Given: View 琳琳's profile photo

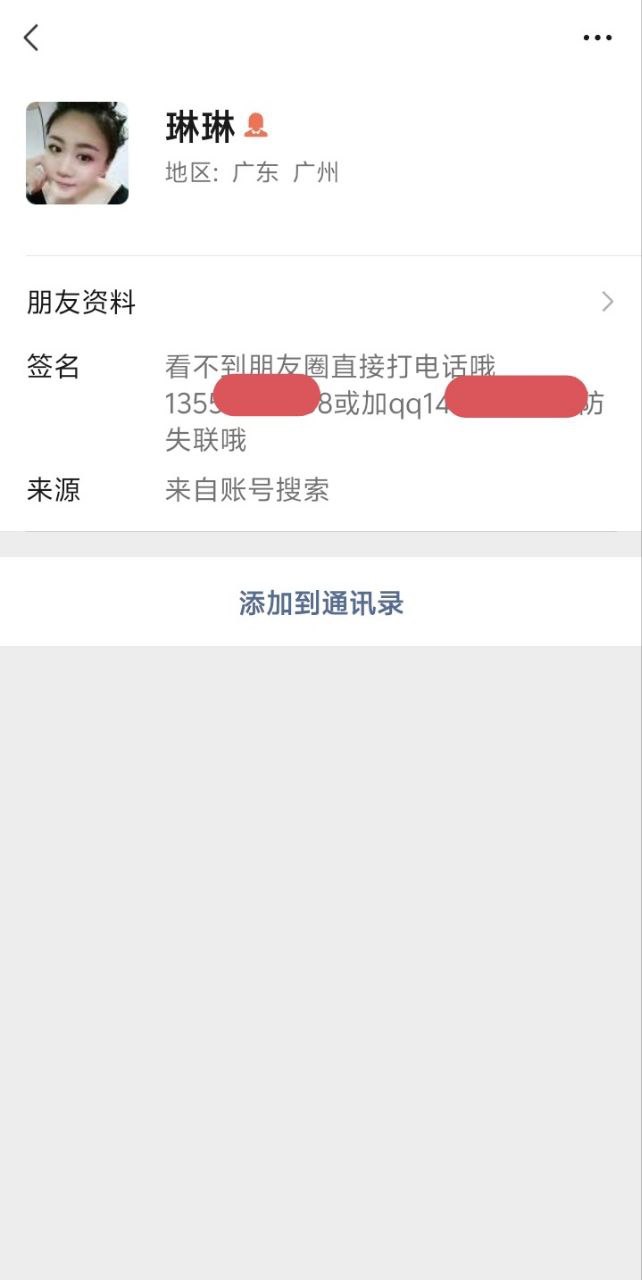Looking at the screenshot, I should [x=77, y=153].
